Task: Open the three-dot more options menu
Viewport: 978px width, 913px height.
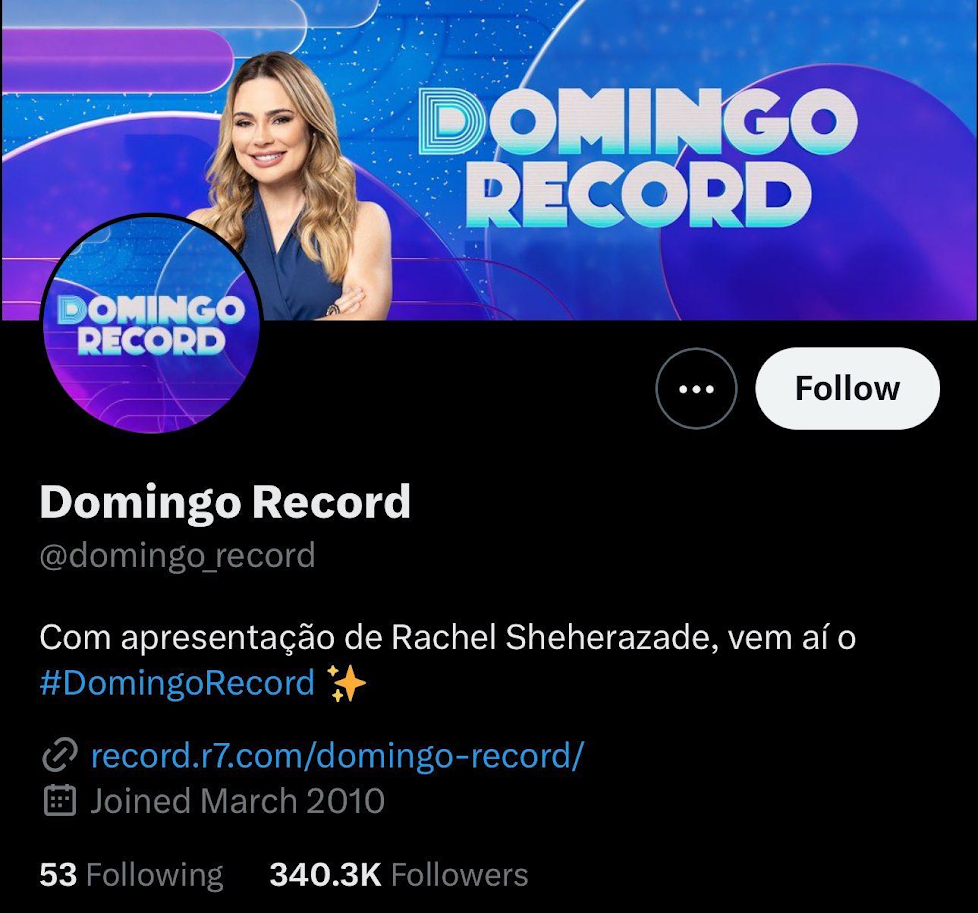Action: [696, 388]
